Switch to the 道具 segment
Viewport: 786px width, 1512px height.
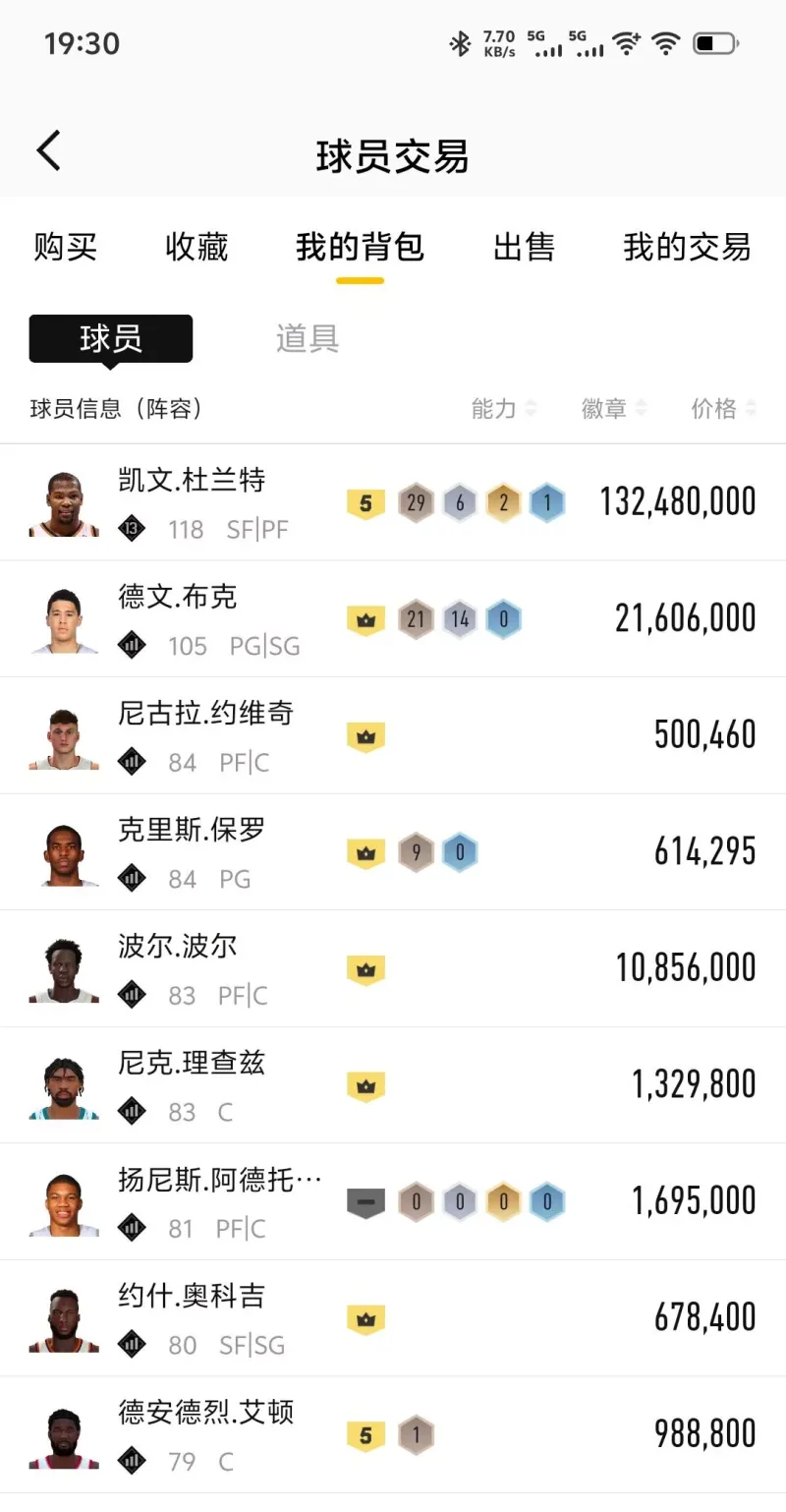(308, 339)
